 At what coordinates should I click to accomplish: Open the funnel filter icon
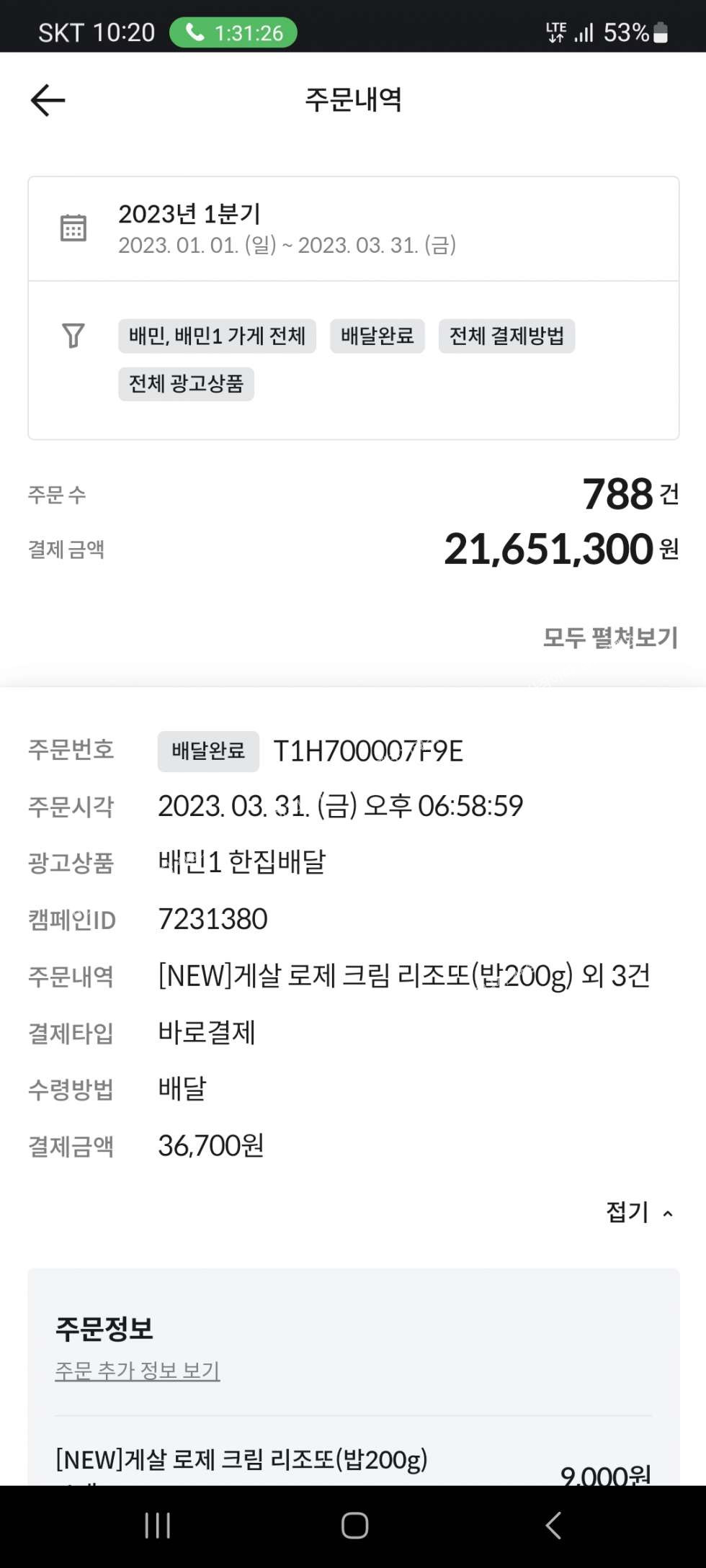(x=73, y=336)
